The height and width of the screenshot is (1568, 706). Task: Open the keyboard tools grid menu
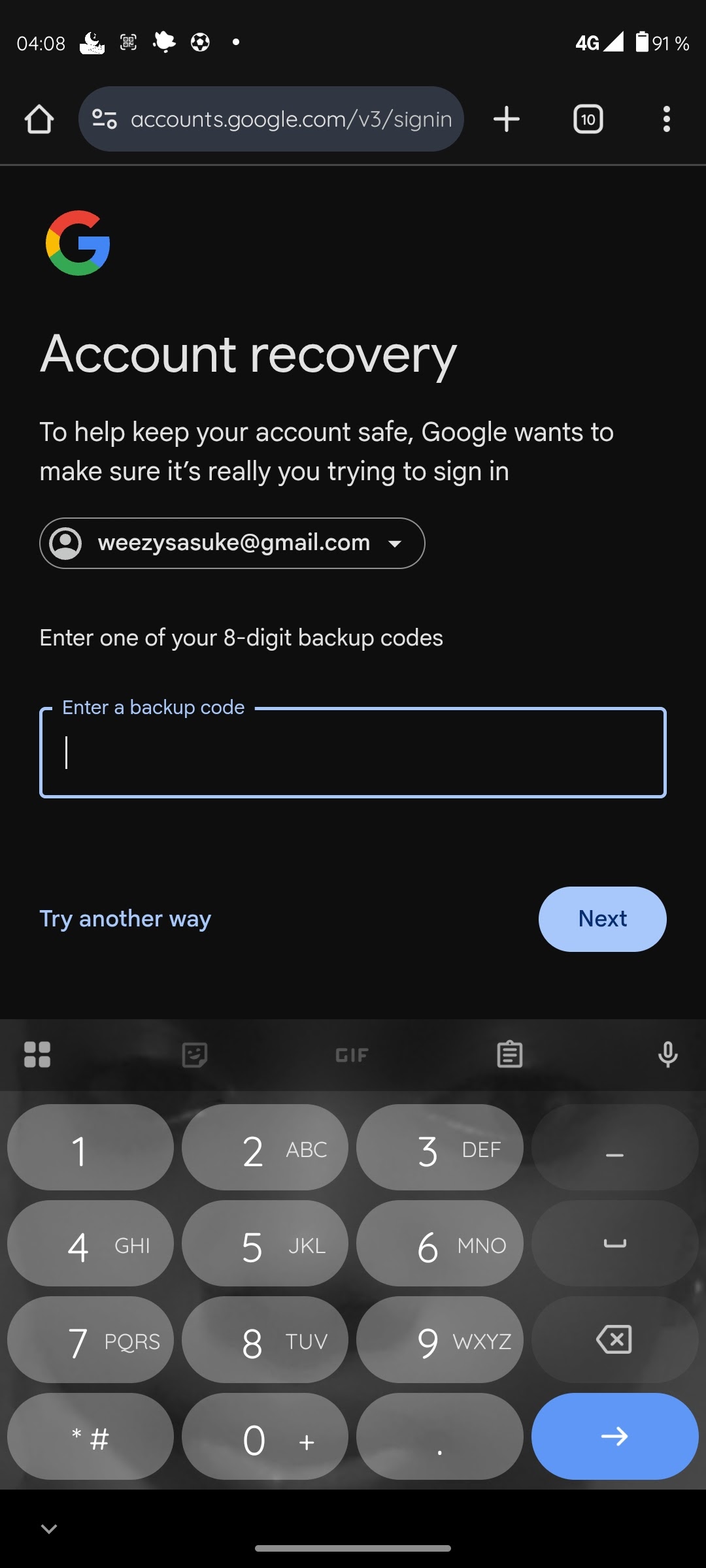37,1054
